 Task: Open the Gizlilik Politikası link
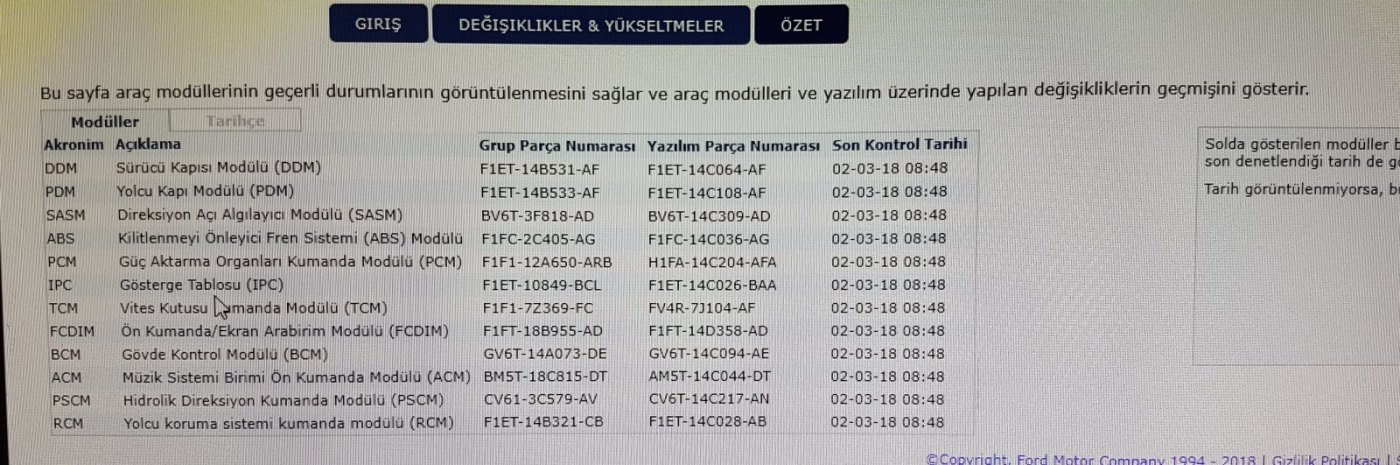[x=1330, y=459]
